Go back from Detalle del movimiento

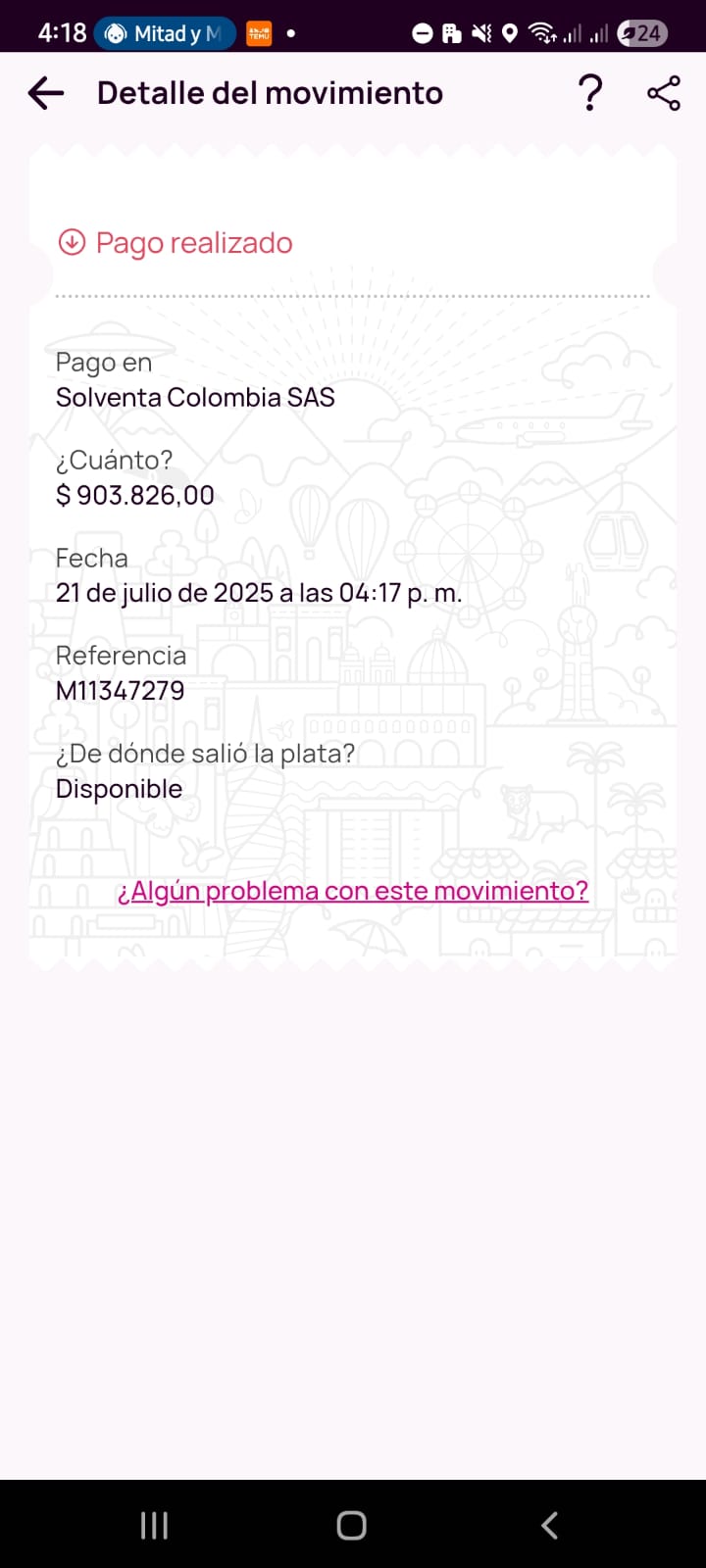coord(46,93)
